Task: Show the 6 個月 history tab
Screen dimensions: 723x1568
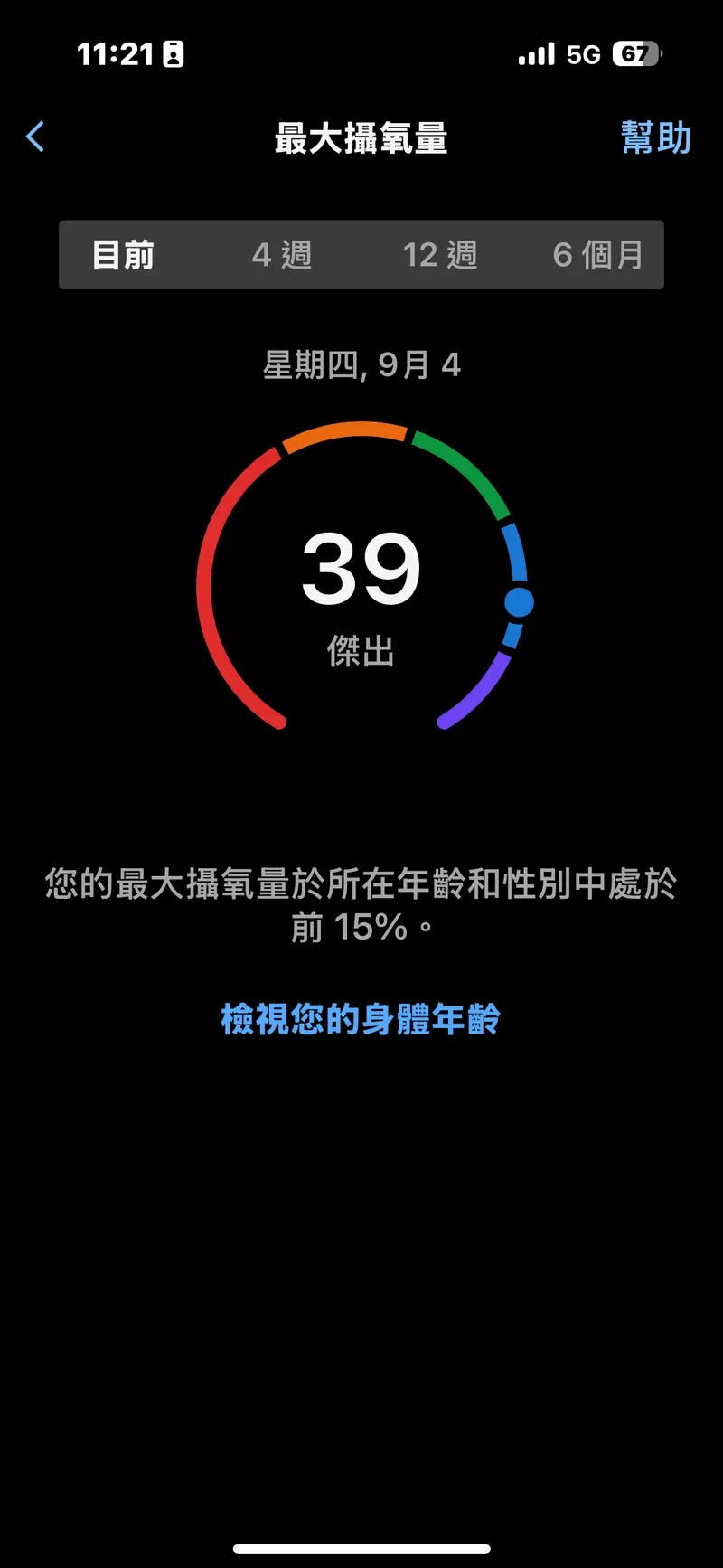Action: (597, 255)
